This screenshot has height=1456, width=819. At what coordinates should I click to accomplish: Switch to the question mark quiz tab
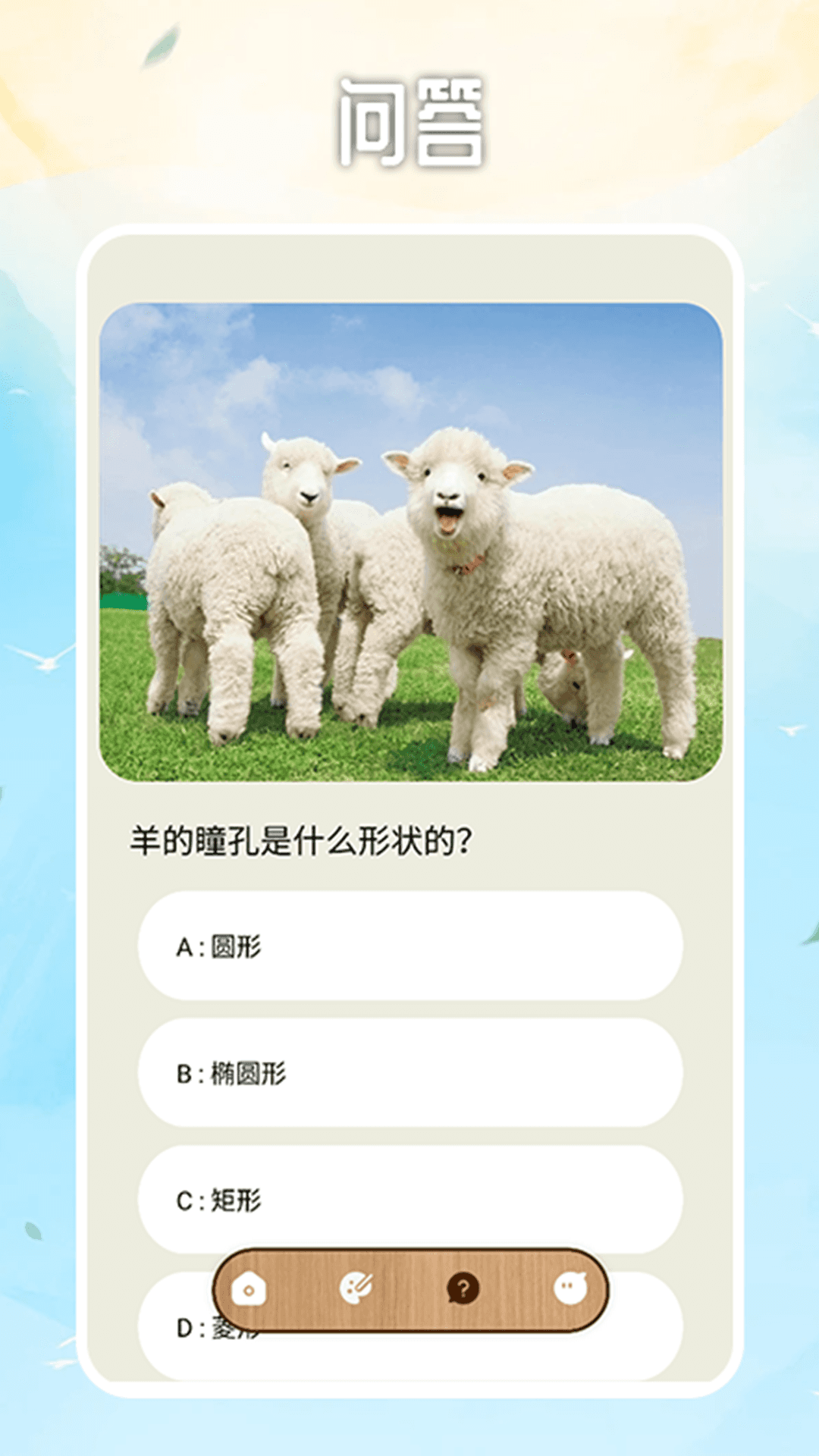tap(463, 1288)
